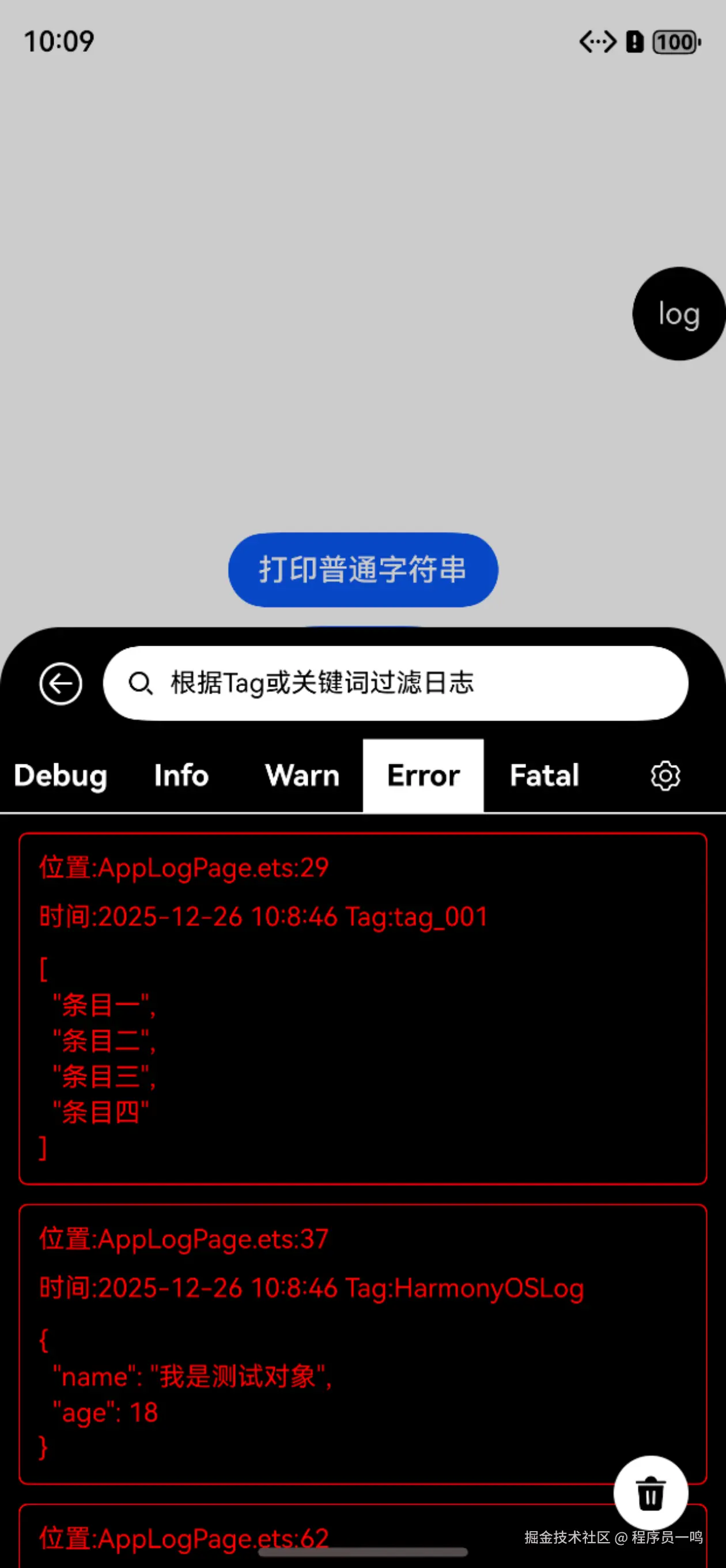Tap the back arrow in log panel
The width and height of the screenshot is (726, 1568).
click(60, 684)
